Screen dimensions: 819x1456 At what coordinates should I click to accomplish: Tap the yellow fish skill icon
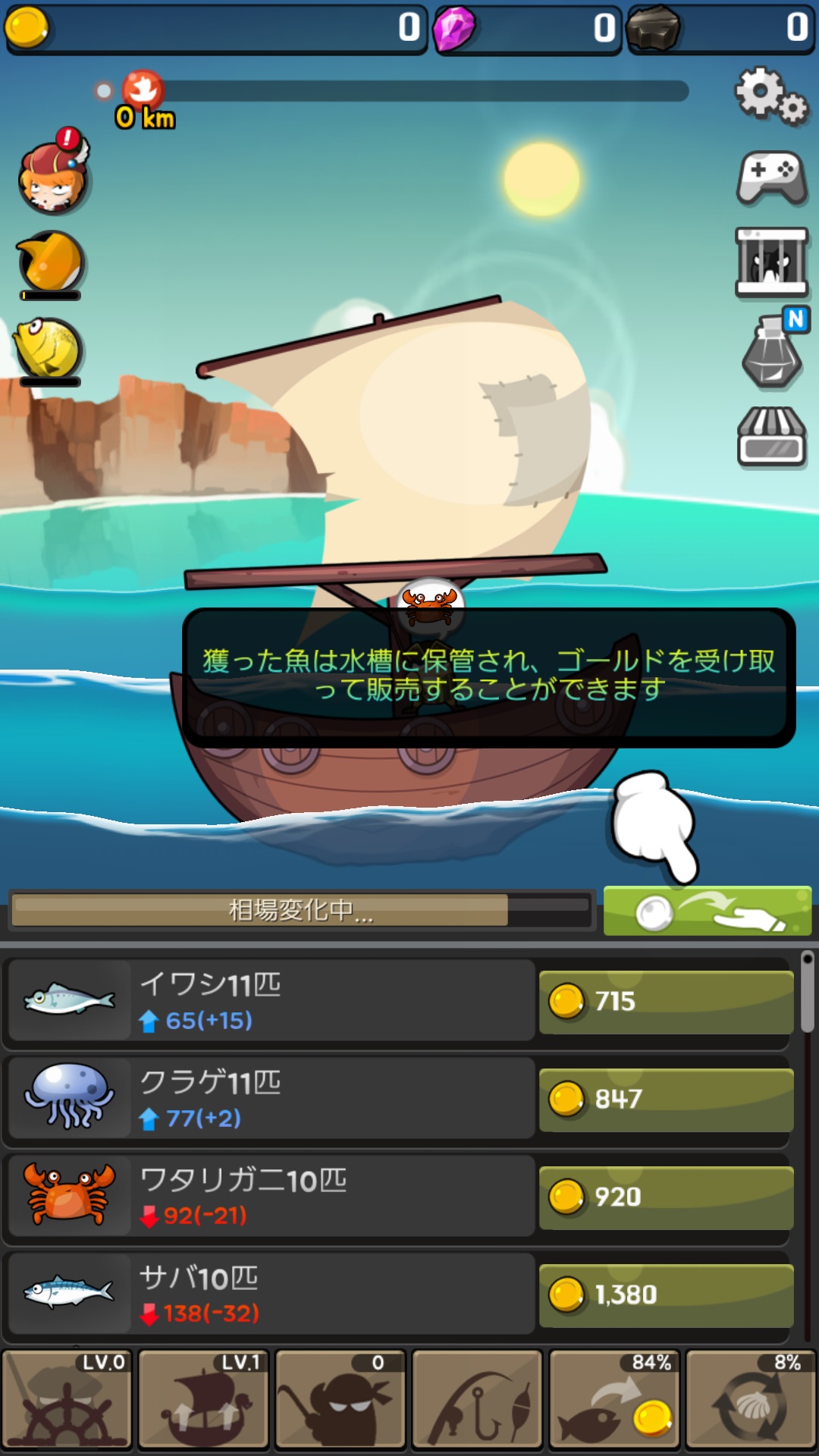pyautogui.click(x=49, y=350)
